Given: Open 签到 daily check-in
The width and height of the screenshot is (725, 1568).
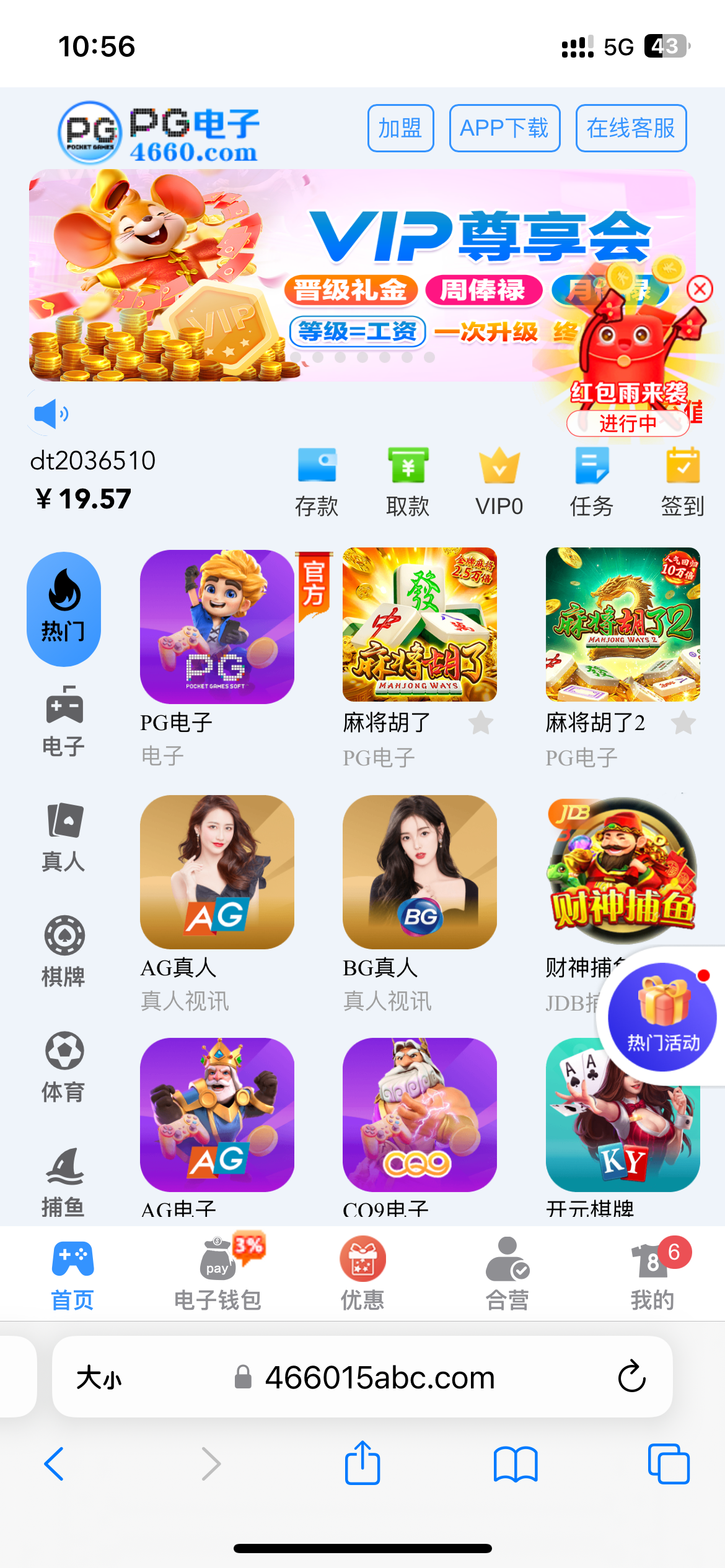Looking at the screenshot, I should pos(682,481).
